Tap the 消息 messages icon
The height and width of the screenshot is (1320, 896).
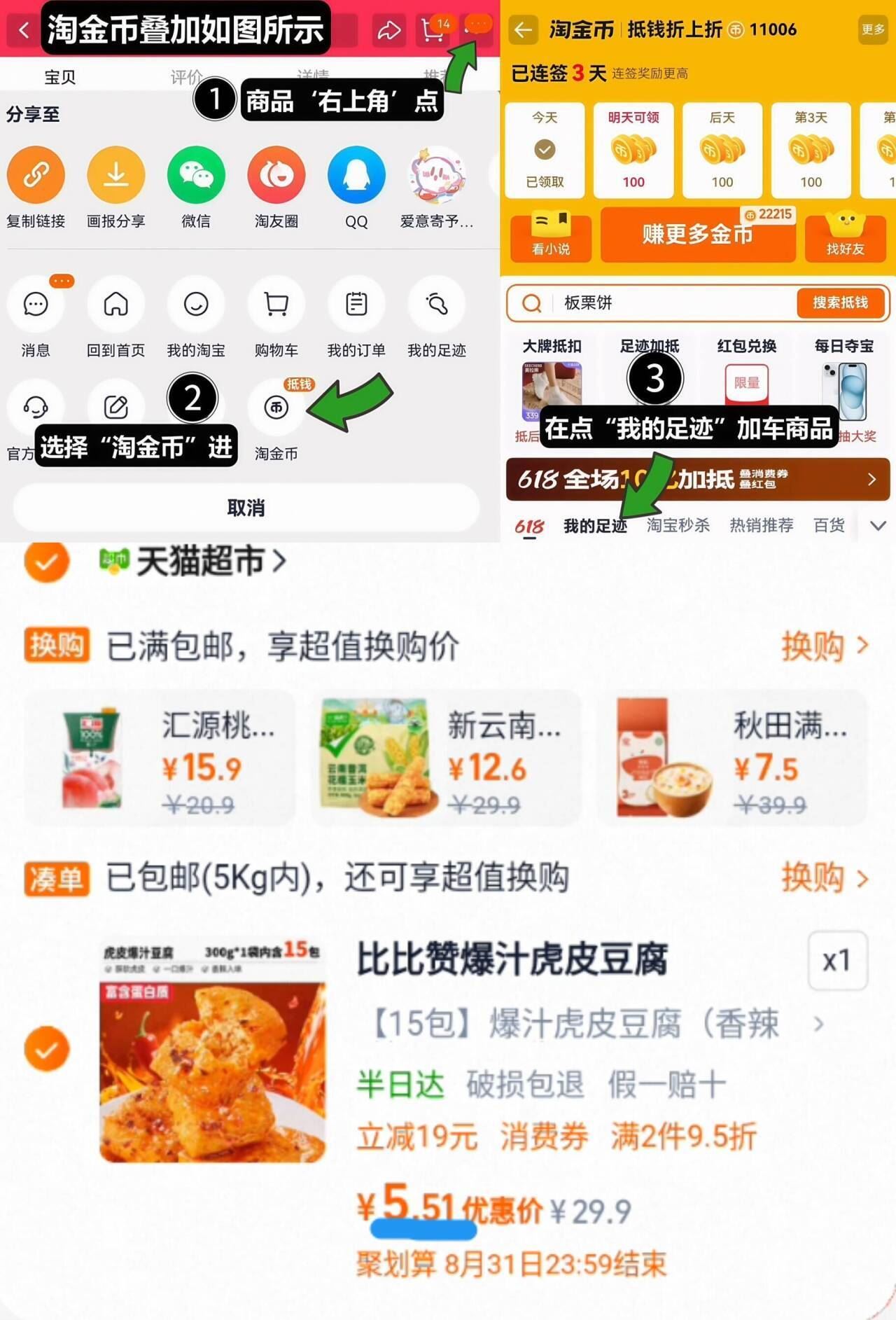click(x=36, y=305)
